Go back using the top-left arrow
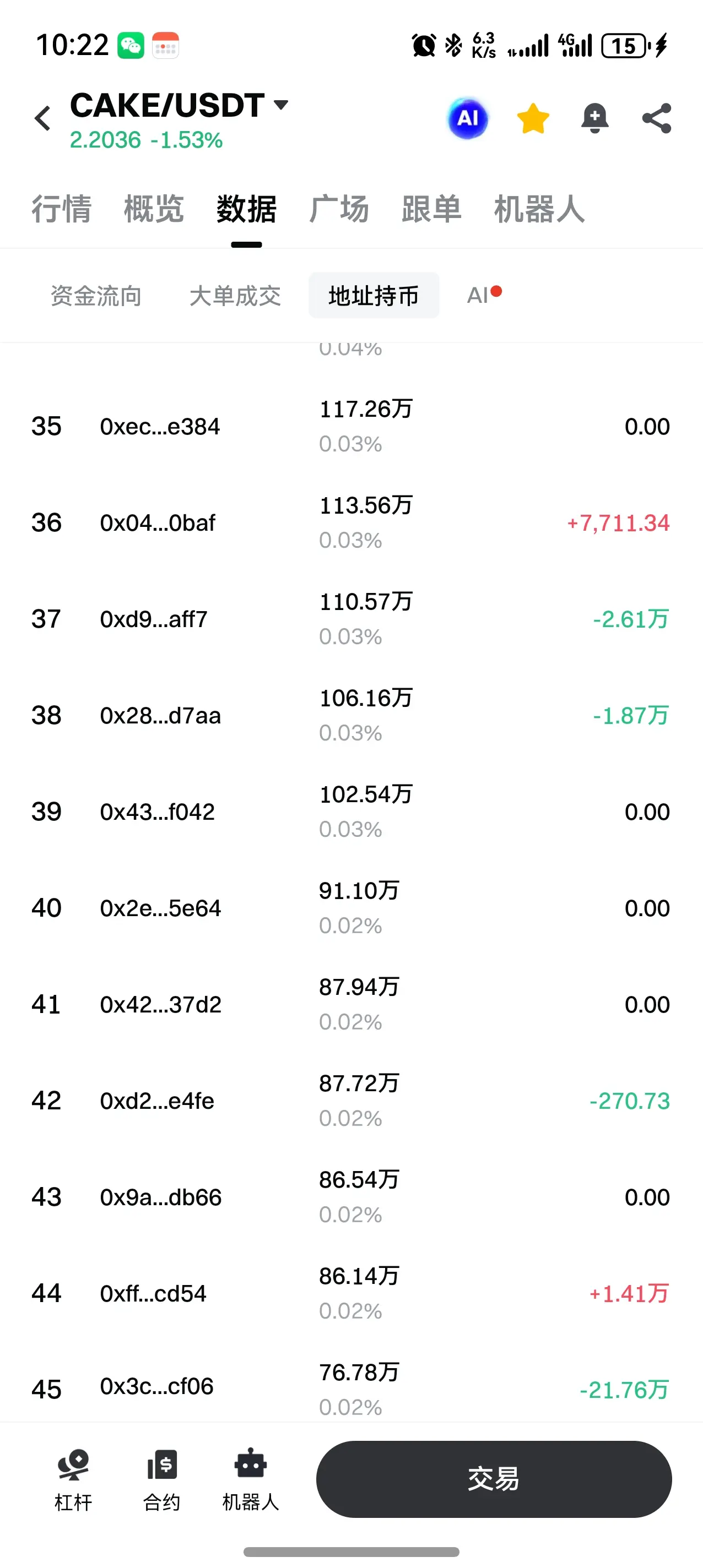This screenshot has height=1568, width=703. 42,118
